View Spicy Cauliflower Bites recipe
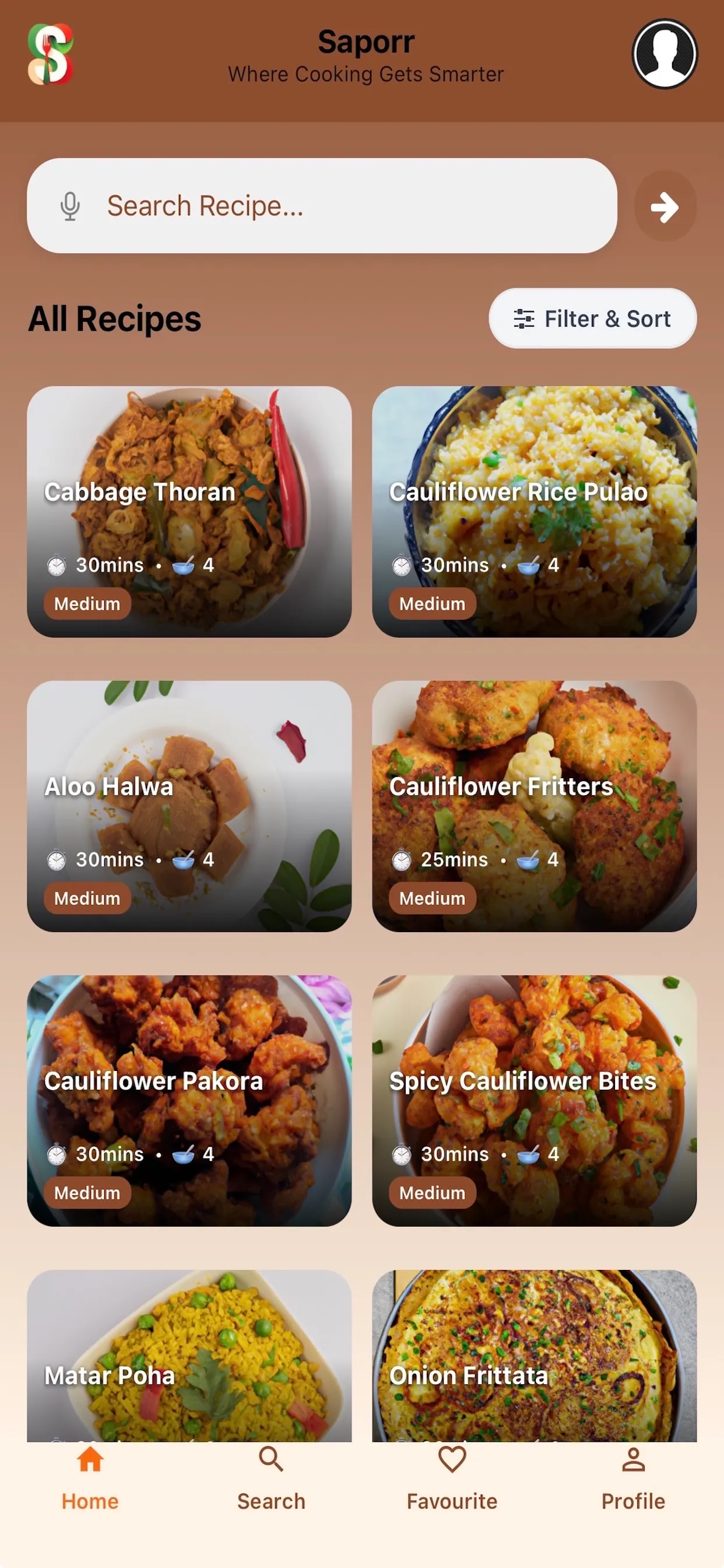Screen dimensions: 724x1568 point(534,1101)
